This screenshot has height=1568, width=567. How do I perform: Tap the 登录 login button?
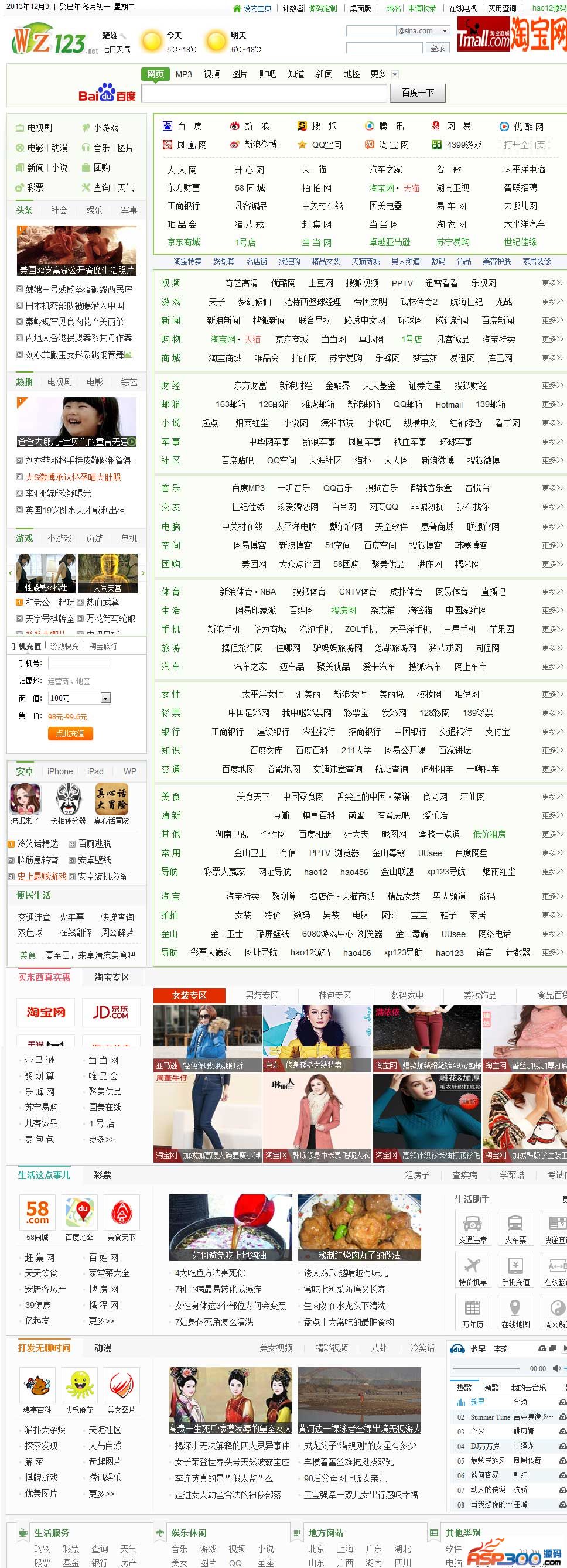click(438, 48)
